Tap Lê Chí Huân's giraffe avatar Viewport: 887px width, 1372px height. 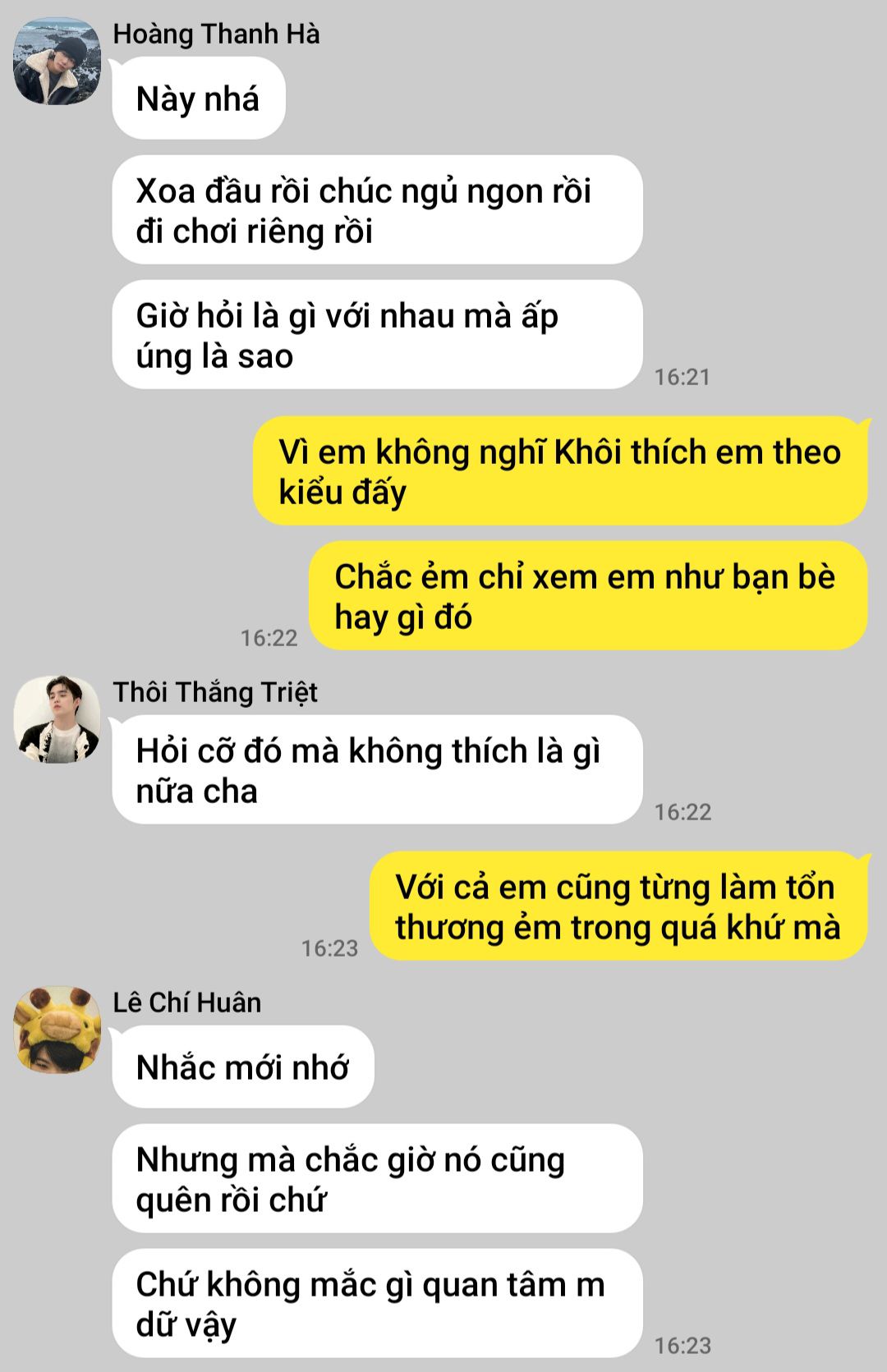coord(57,1030)
